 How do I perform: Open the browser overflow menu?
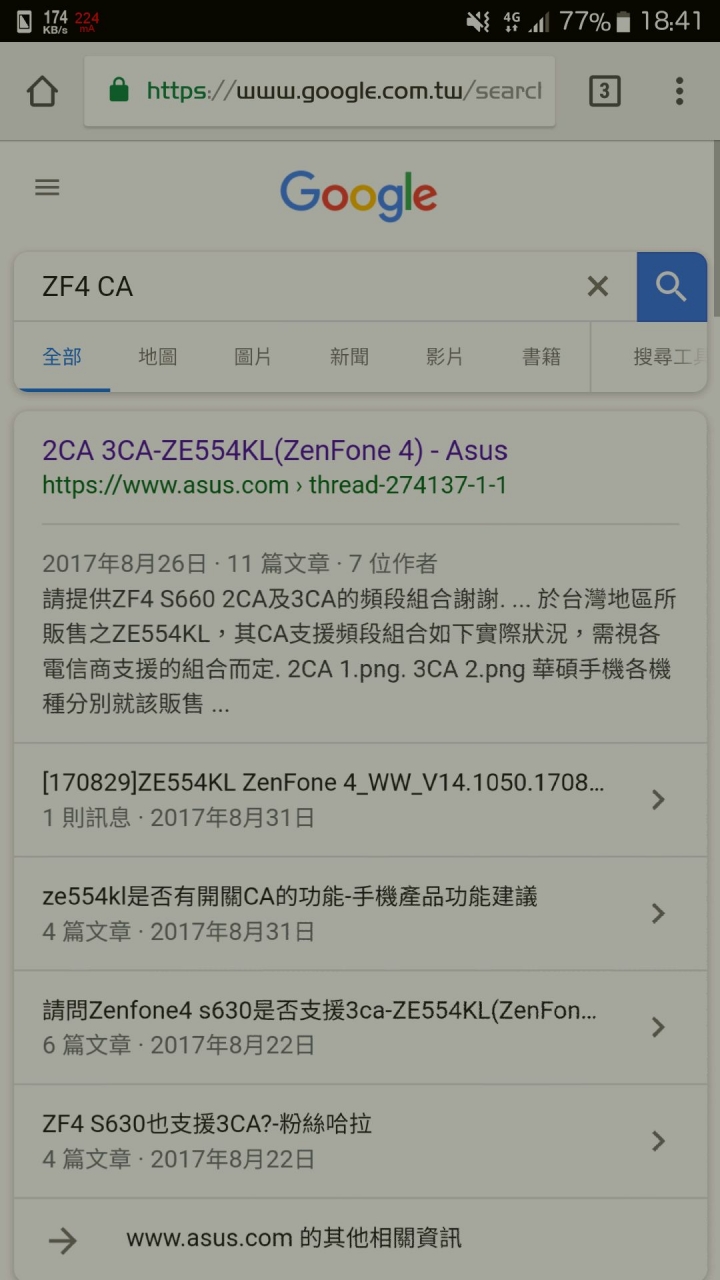[679, 92]
